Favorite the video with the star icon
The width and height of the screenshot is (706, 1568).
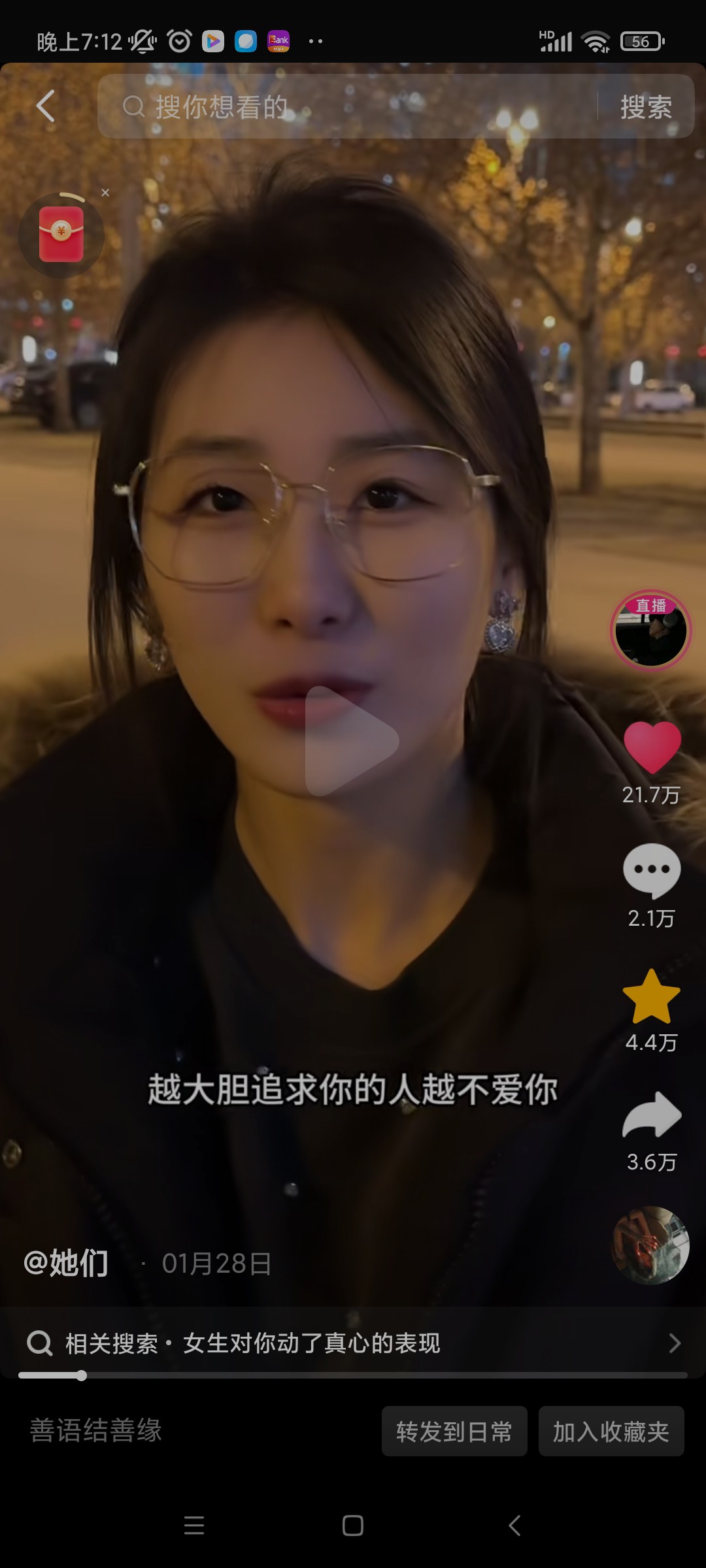(x=652, y=997)
